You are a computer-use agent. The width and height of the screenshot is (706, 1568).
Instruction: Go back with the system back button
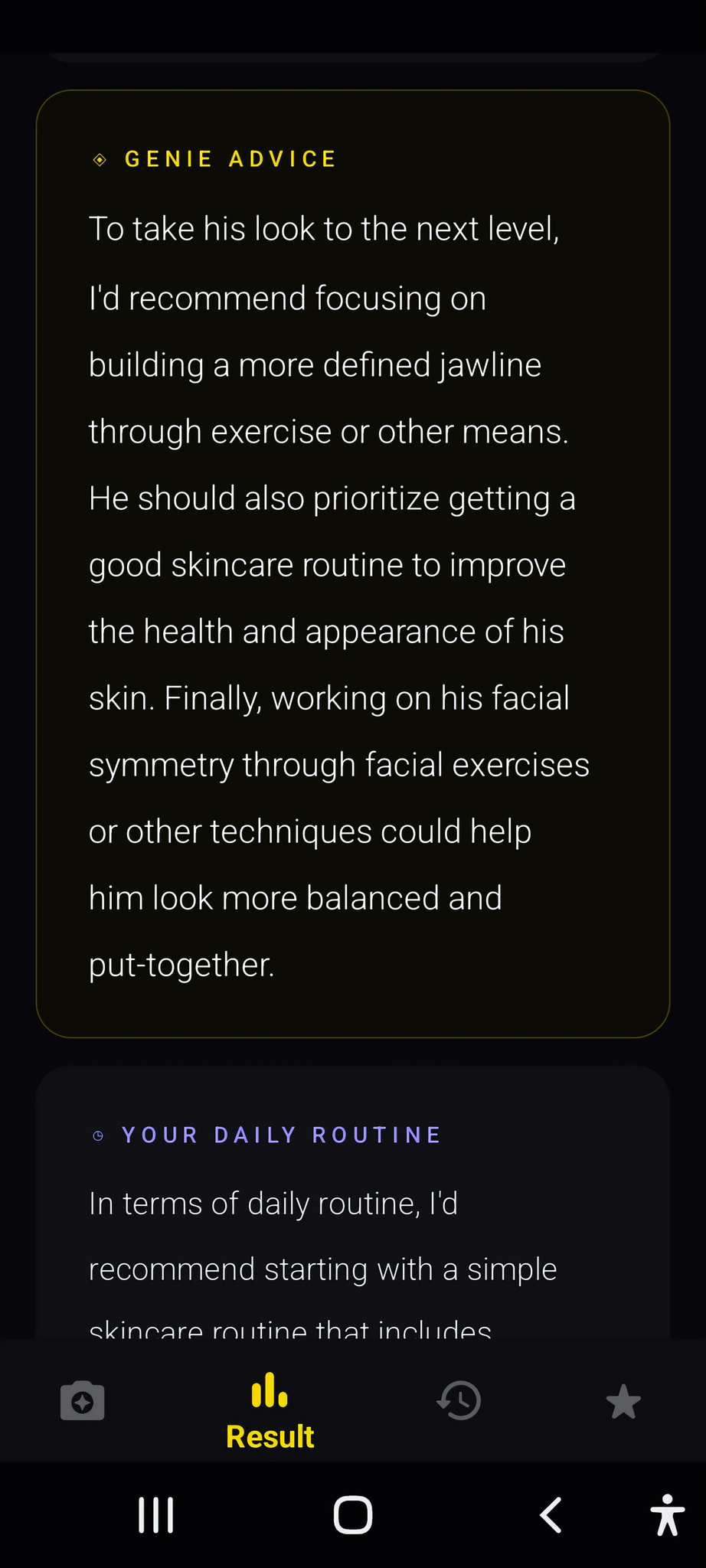[x=551, y=1515]
